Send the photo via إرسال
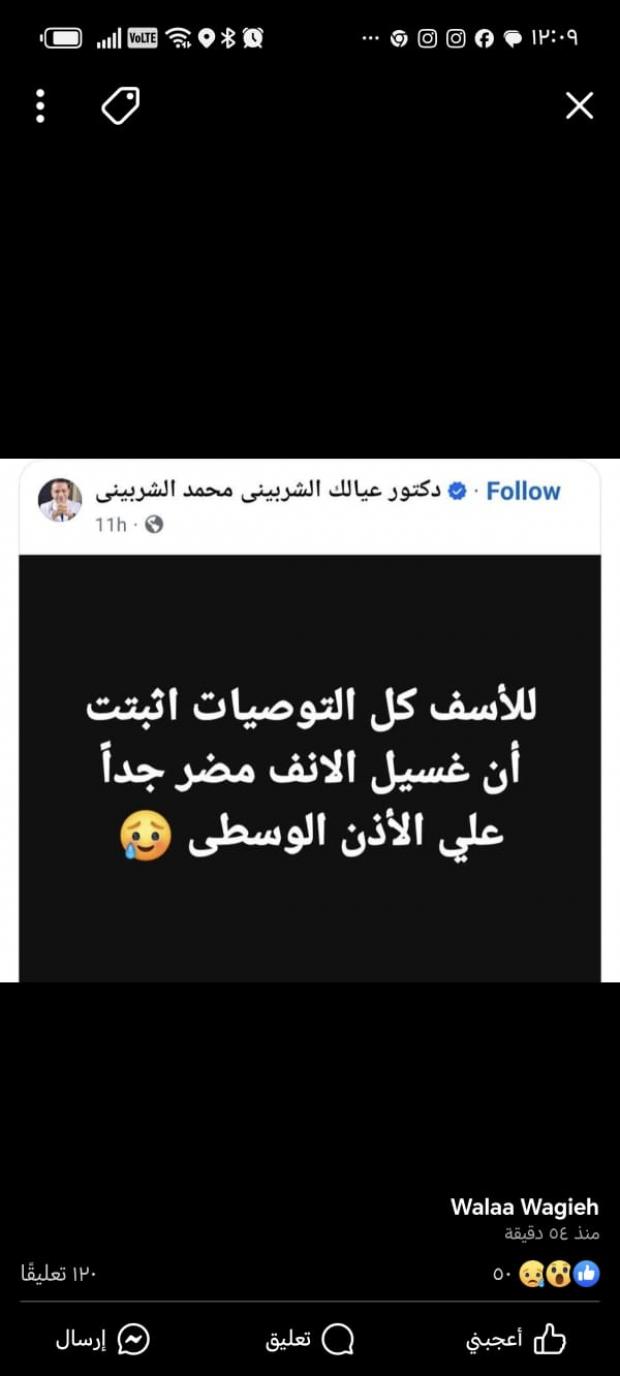This screenshot has width=620, height=1376. [x=103, y=1339]
